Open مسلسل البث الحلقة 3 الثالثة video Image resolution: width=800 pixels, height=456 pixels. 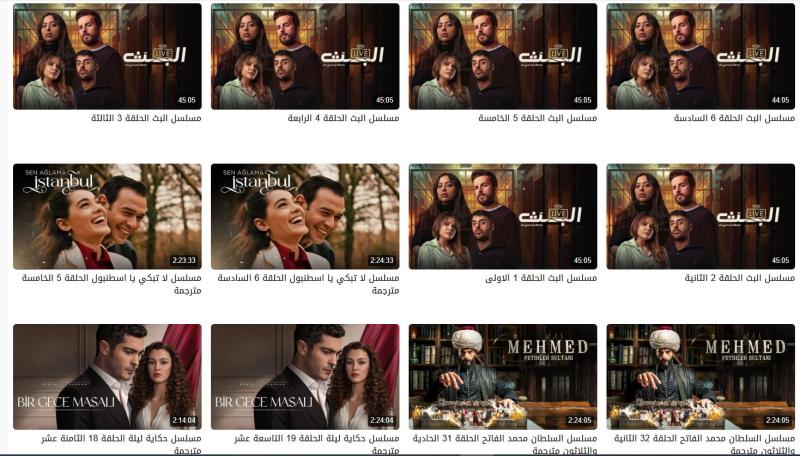click(x=107, y=56)
